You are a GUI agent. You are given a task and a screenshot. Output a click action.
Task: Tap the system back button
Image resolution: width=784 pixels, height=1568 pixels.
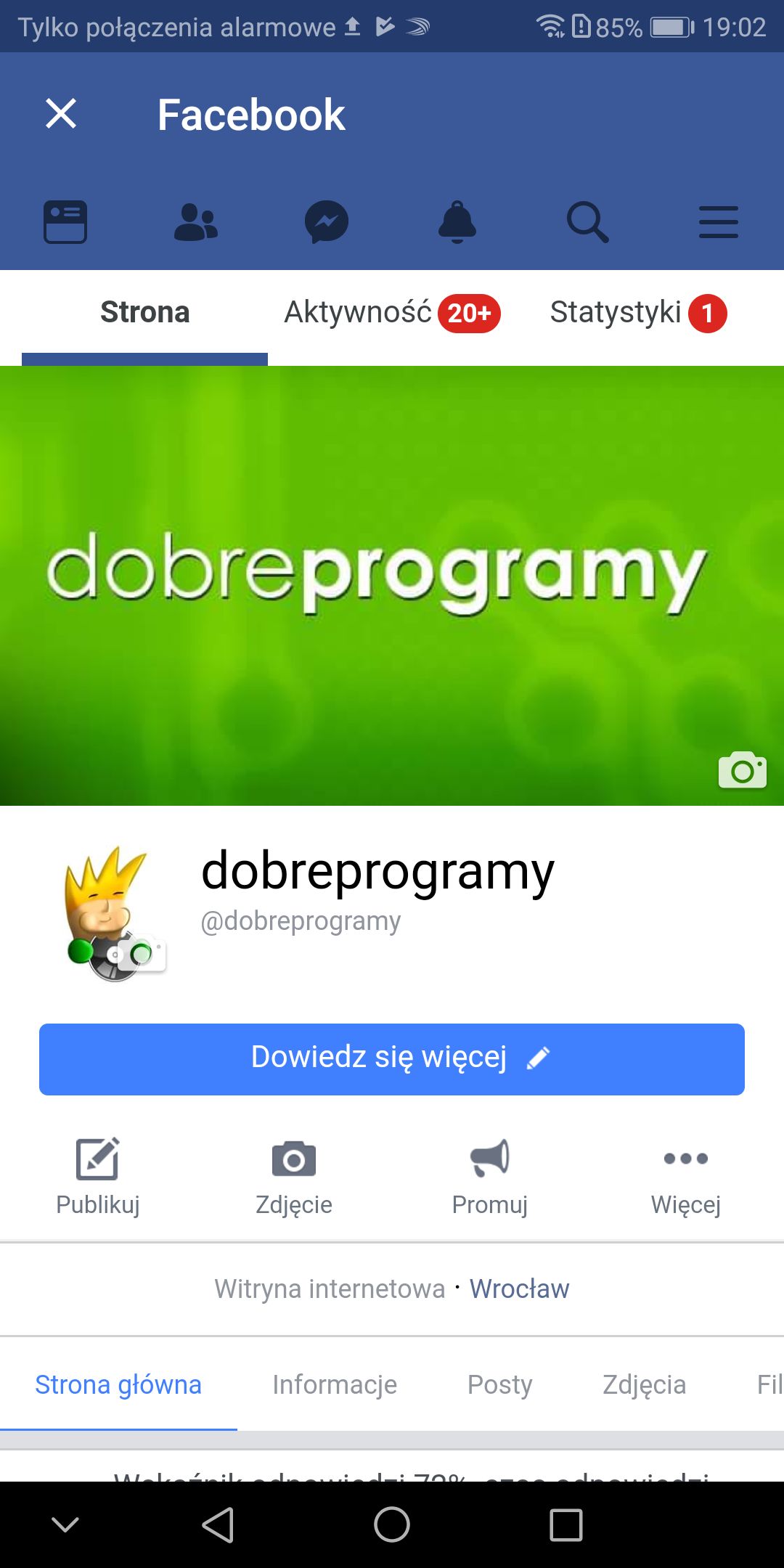[x=218, y=1524]
